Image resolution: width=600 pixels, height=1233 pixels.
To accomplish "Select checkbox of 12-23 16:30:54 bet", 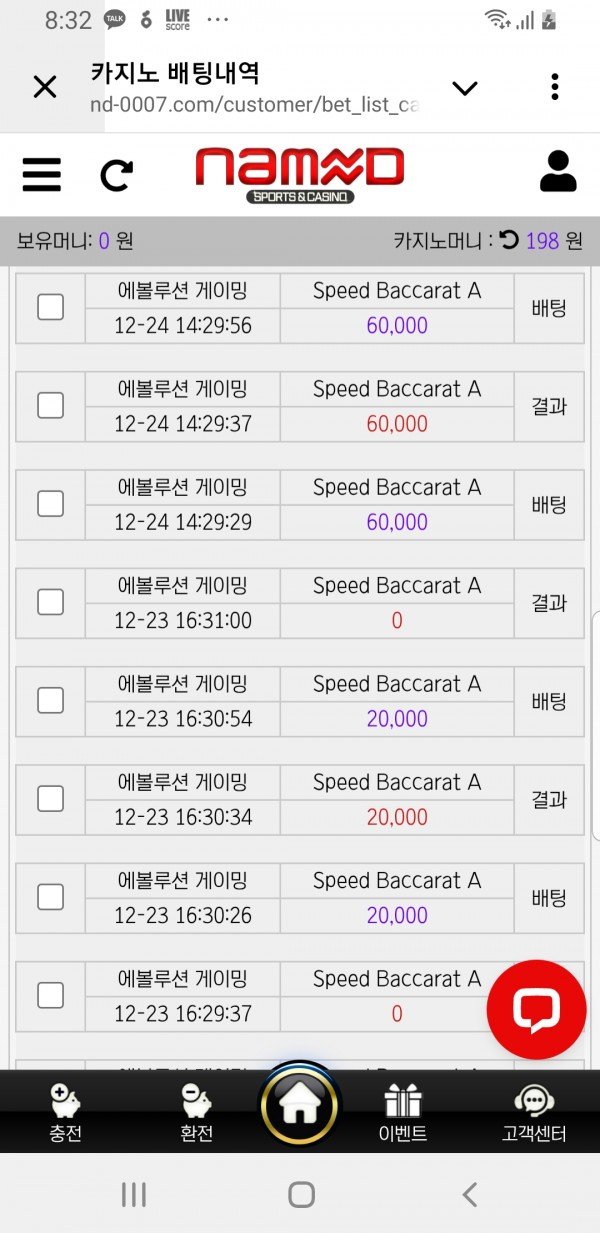I will tap(50, 700).
